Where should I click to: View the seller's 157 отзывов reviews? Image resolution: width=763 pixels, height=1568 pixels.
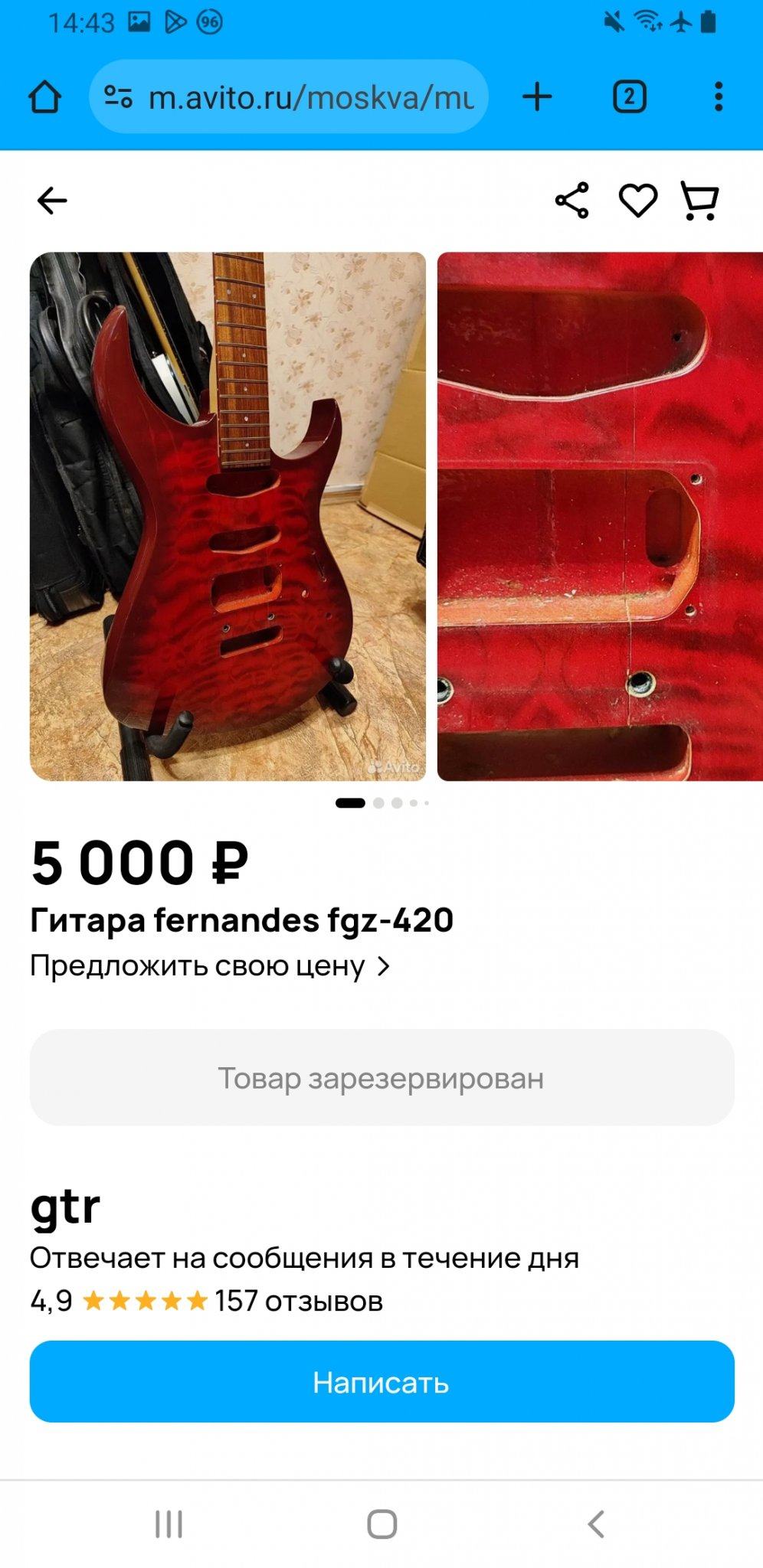pyautogui.click(x=298, y=1301)
